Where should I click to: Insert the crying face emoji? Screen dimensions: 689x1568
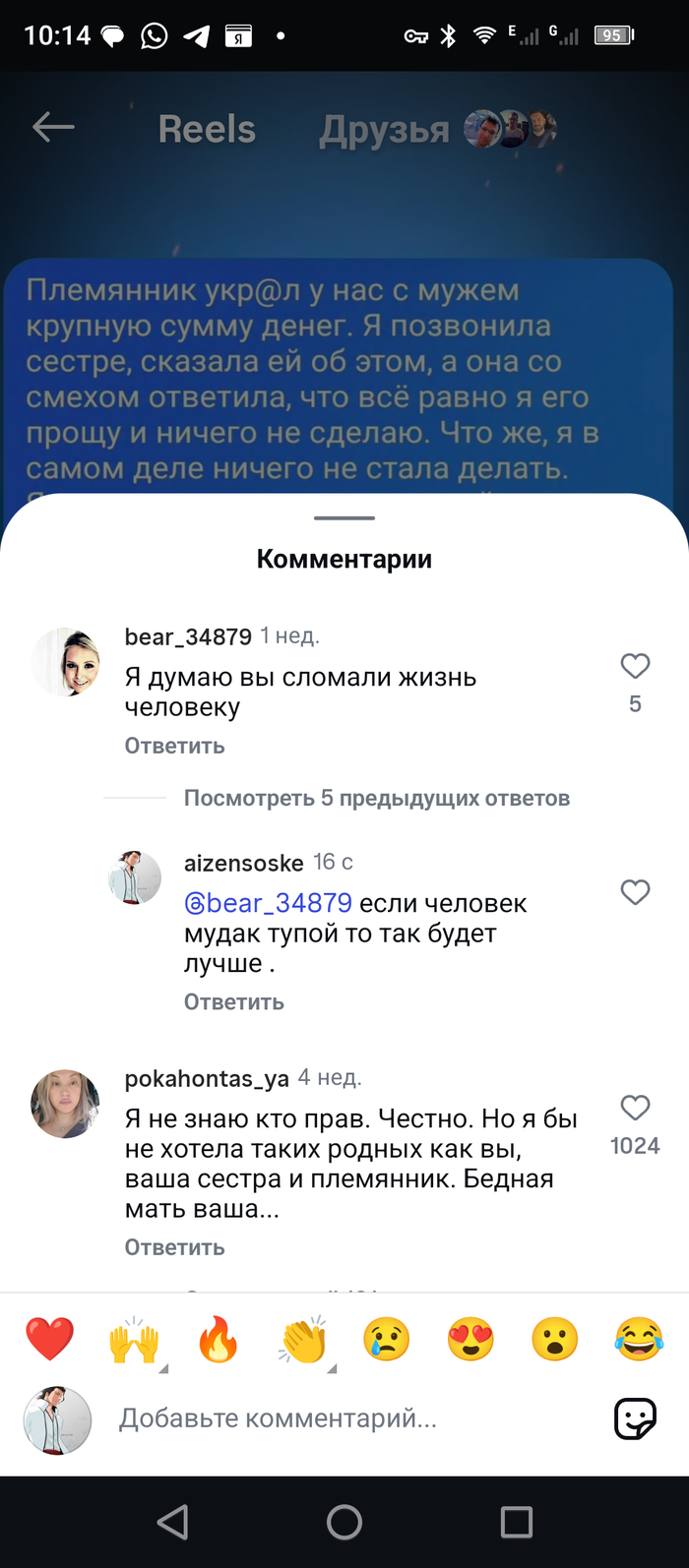[387, 1340]
